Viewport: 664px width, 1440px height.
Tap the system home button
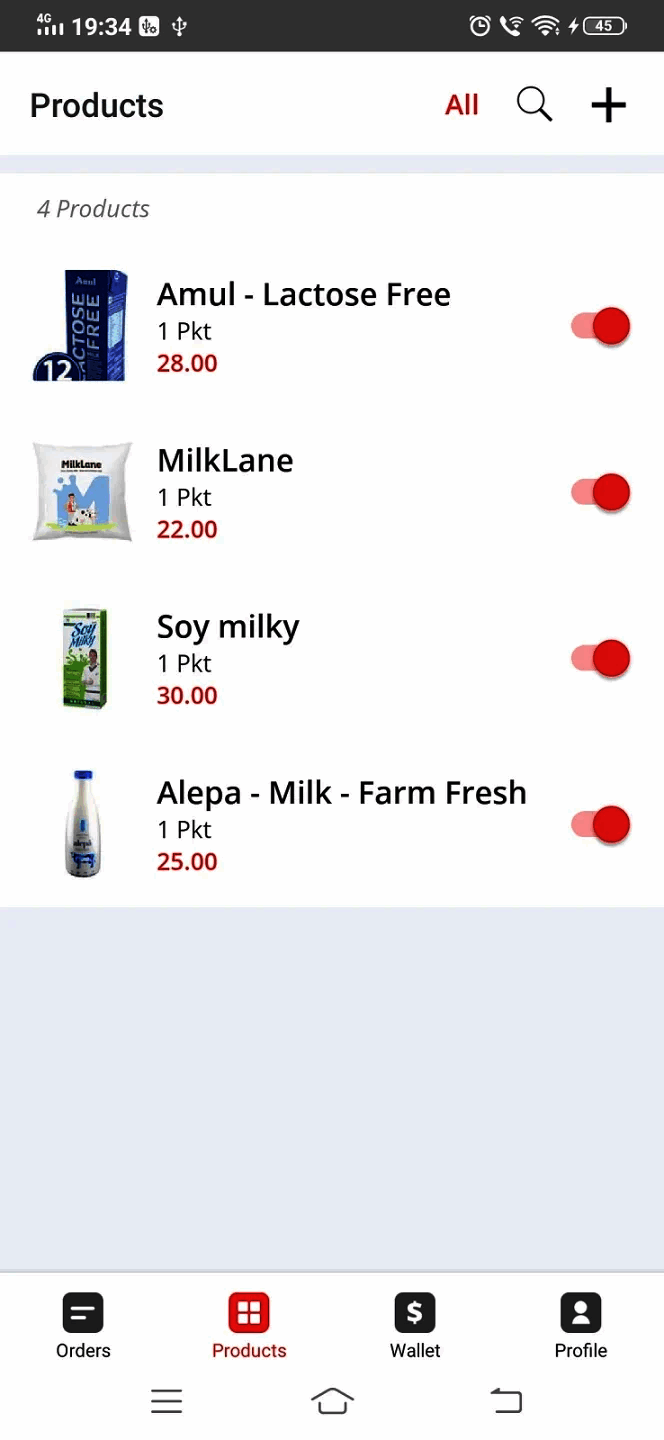coord(332,1401)
